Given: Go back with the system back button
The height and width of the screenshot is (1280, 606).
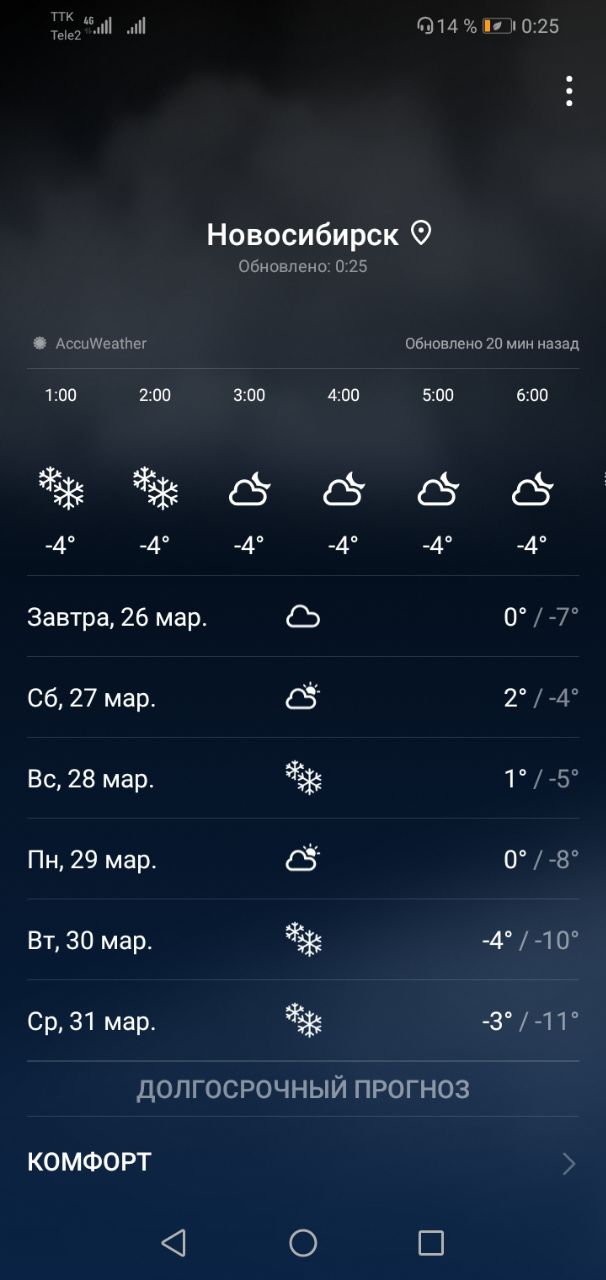Looking at the screenshot, I should click(x=174, y=1242).
